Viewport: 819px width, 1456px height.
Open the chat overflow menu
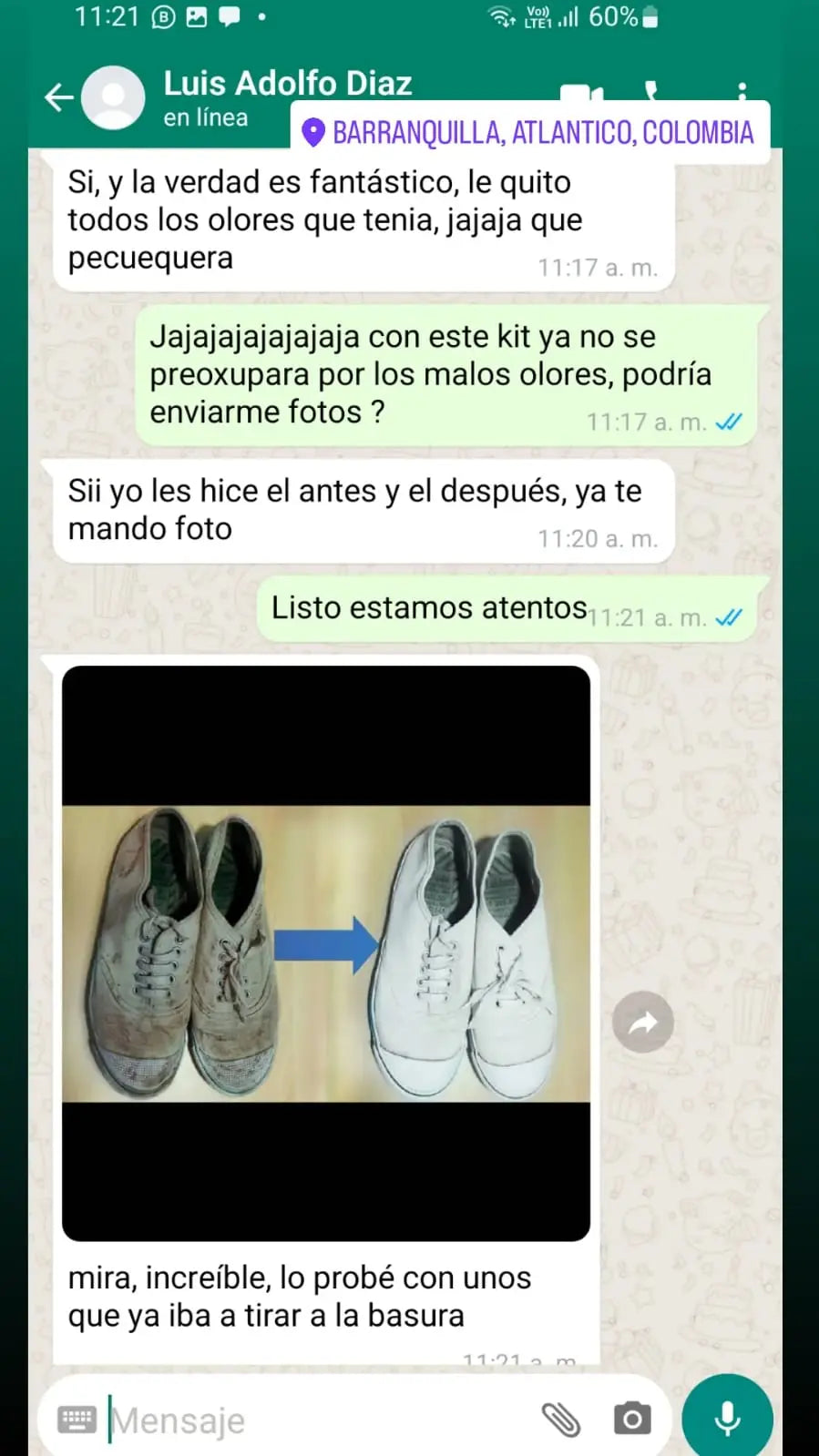(x=742, y=90)
